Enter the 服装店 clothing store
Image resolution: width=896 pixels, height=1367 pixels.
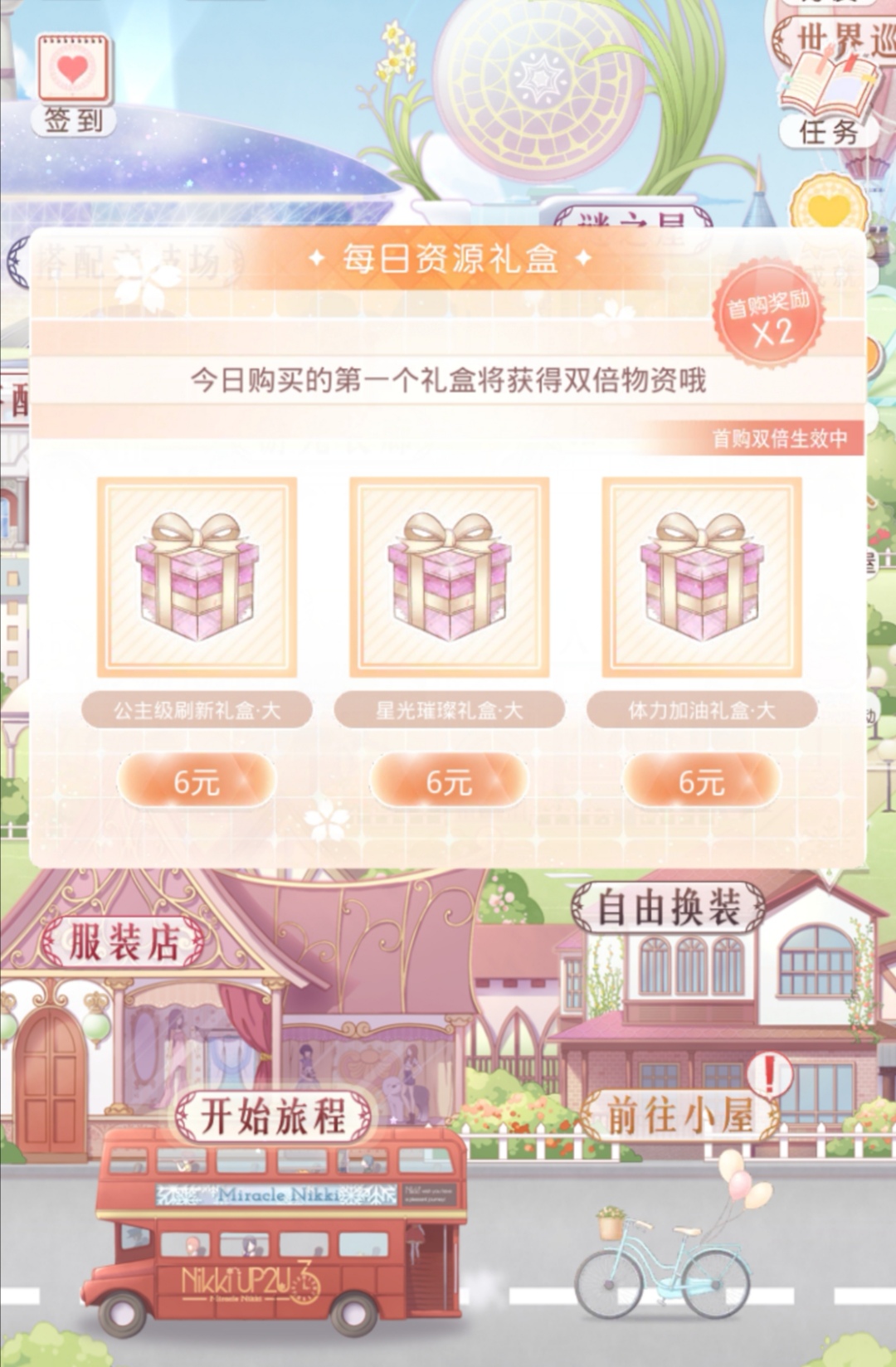coord(123,942)
